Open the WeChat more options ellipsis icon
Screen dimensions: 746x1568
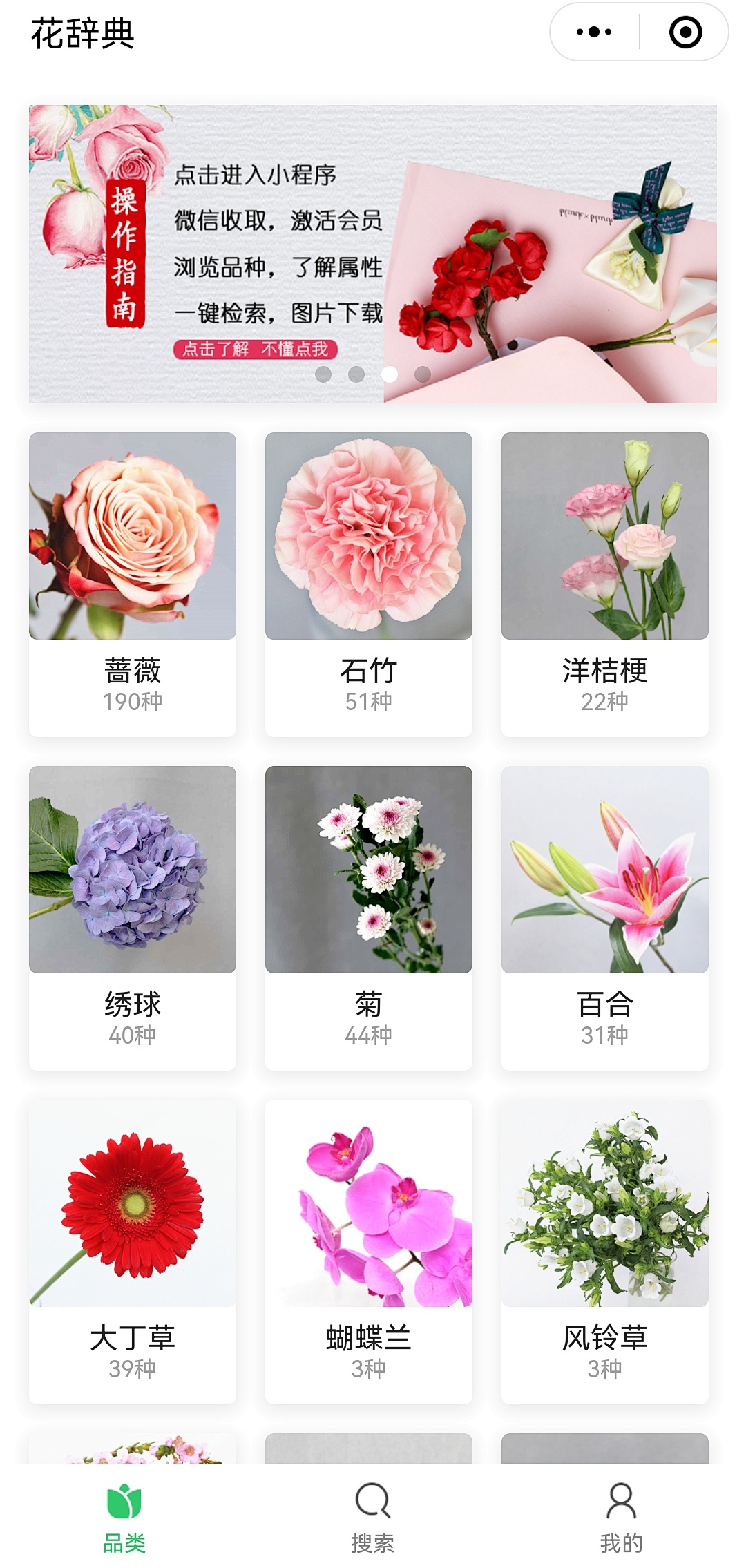pyautogui.click(x=593, y=32)
